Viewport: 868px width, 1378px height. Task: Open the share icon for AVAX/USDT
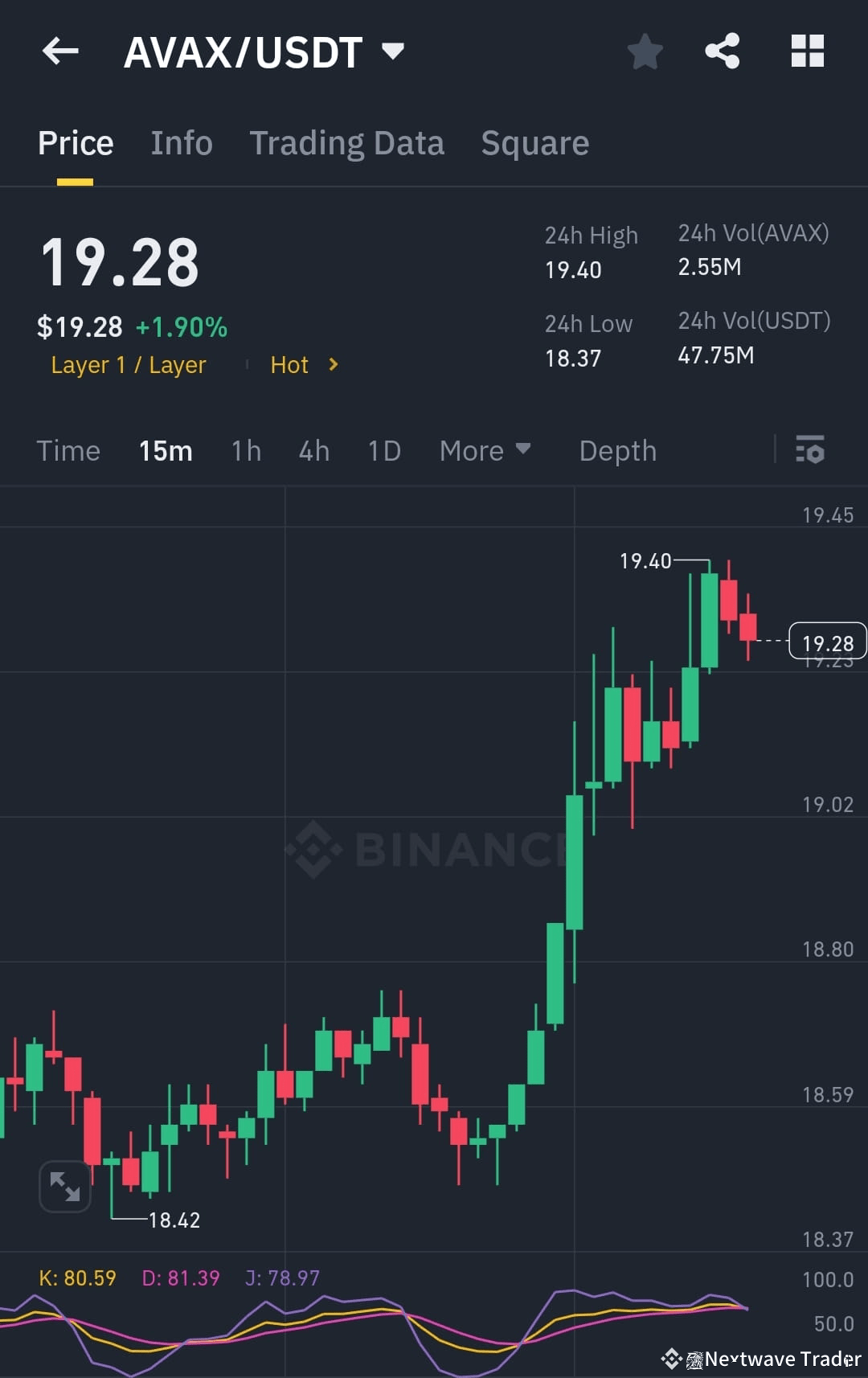[x=723, y=51]
